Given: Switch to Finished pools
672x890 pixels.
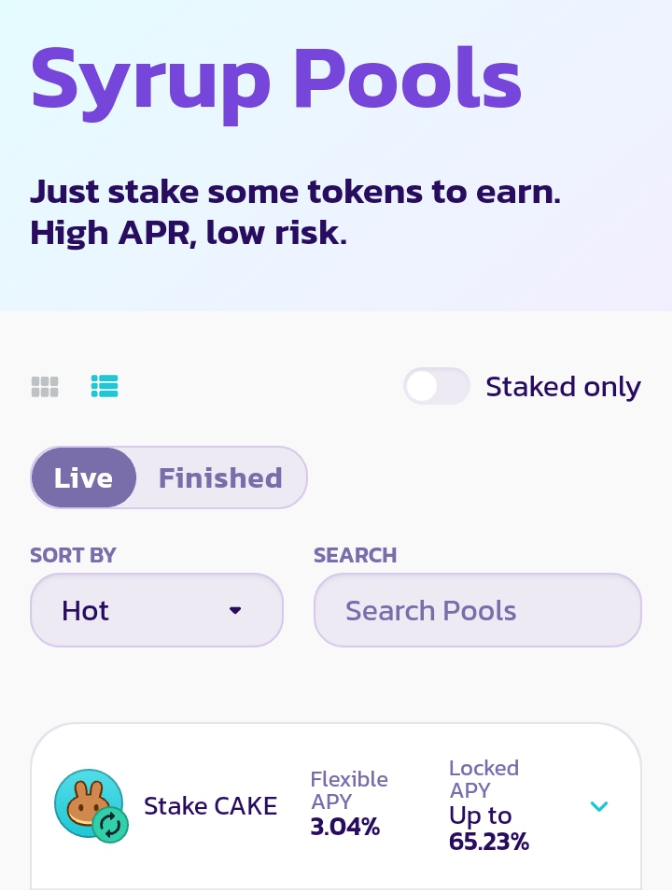Looking at the screenshot, I should pos(220,477).
